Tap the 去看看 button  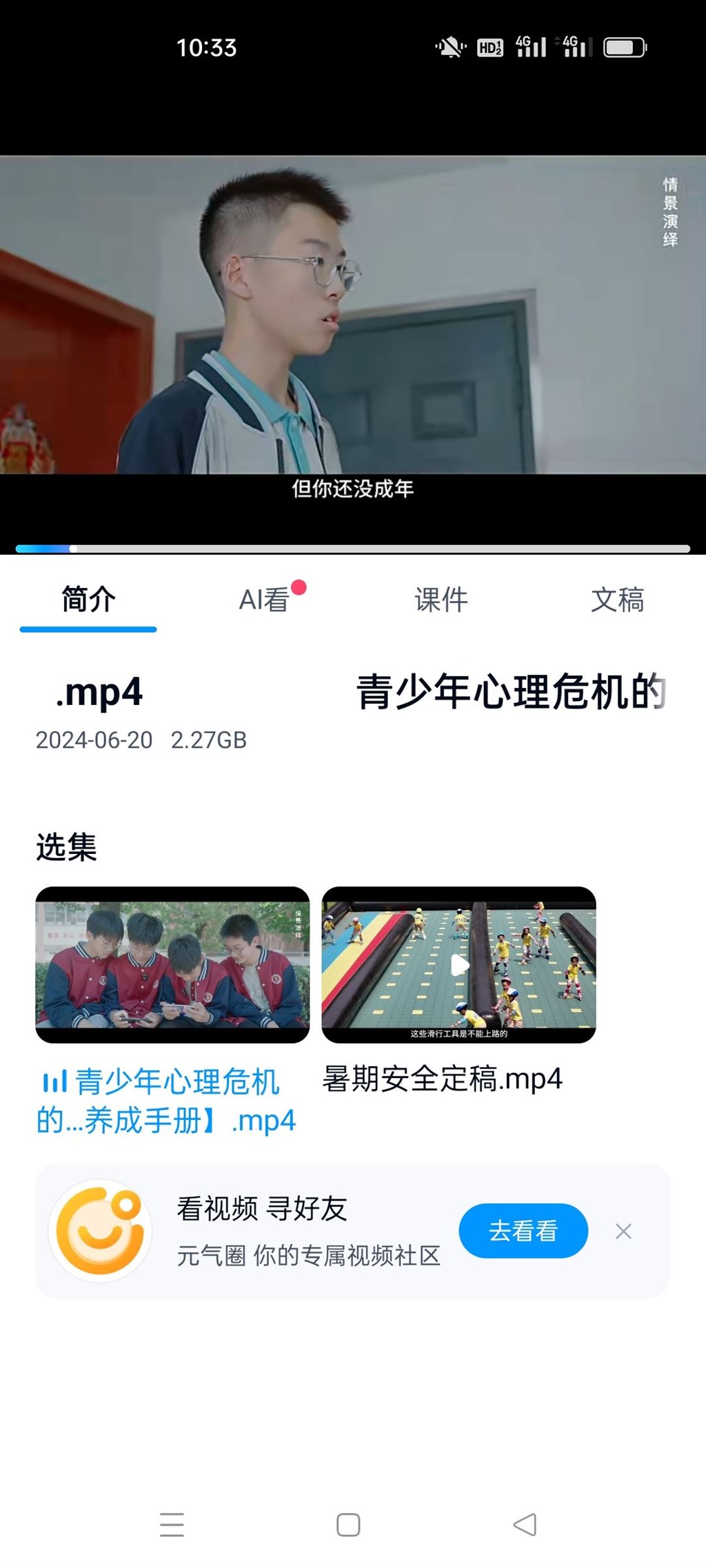[523, 1230]
